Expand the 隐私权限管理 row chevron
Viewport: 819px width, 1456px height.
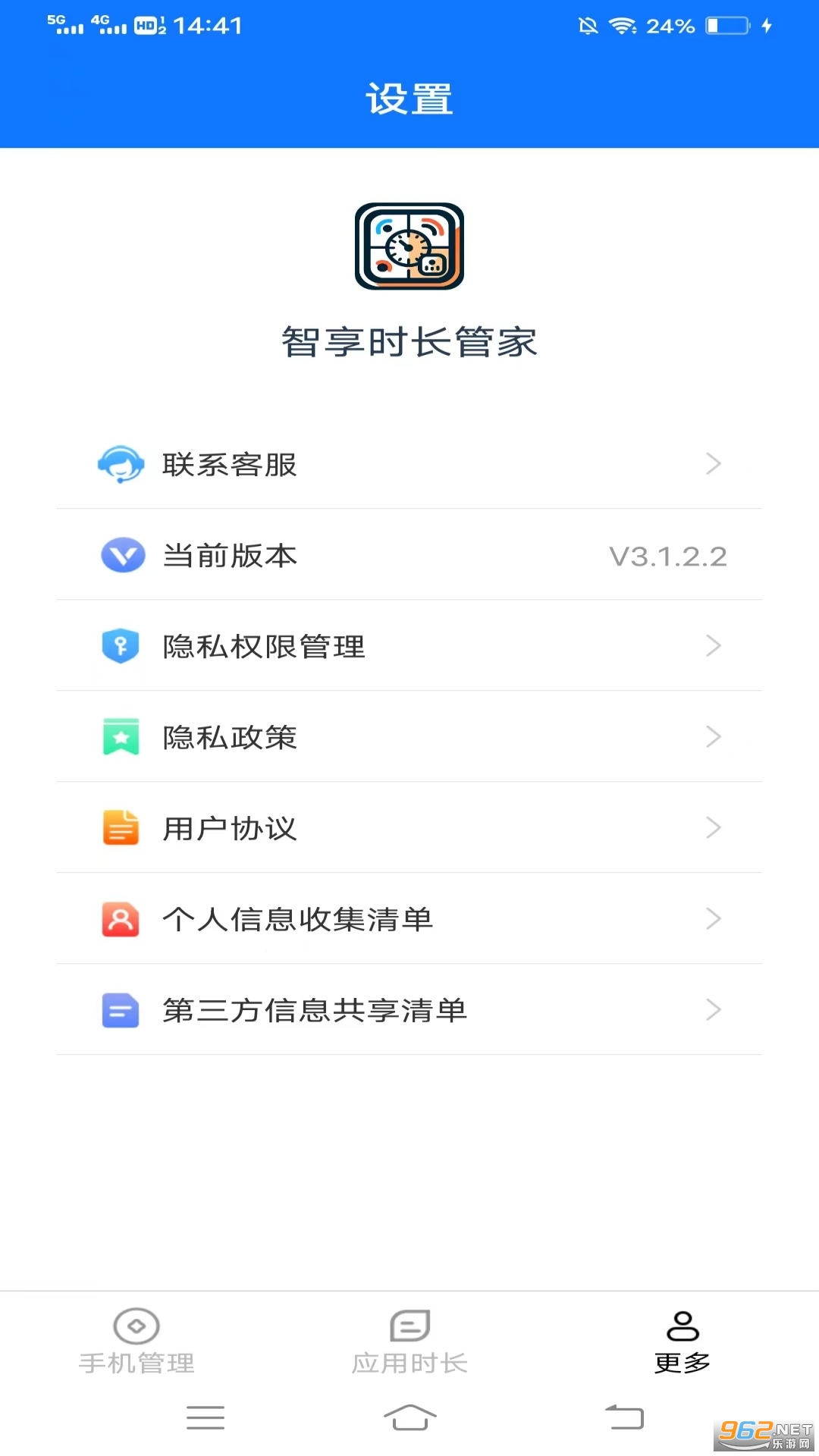pos(713,646)
